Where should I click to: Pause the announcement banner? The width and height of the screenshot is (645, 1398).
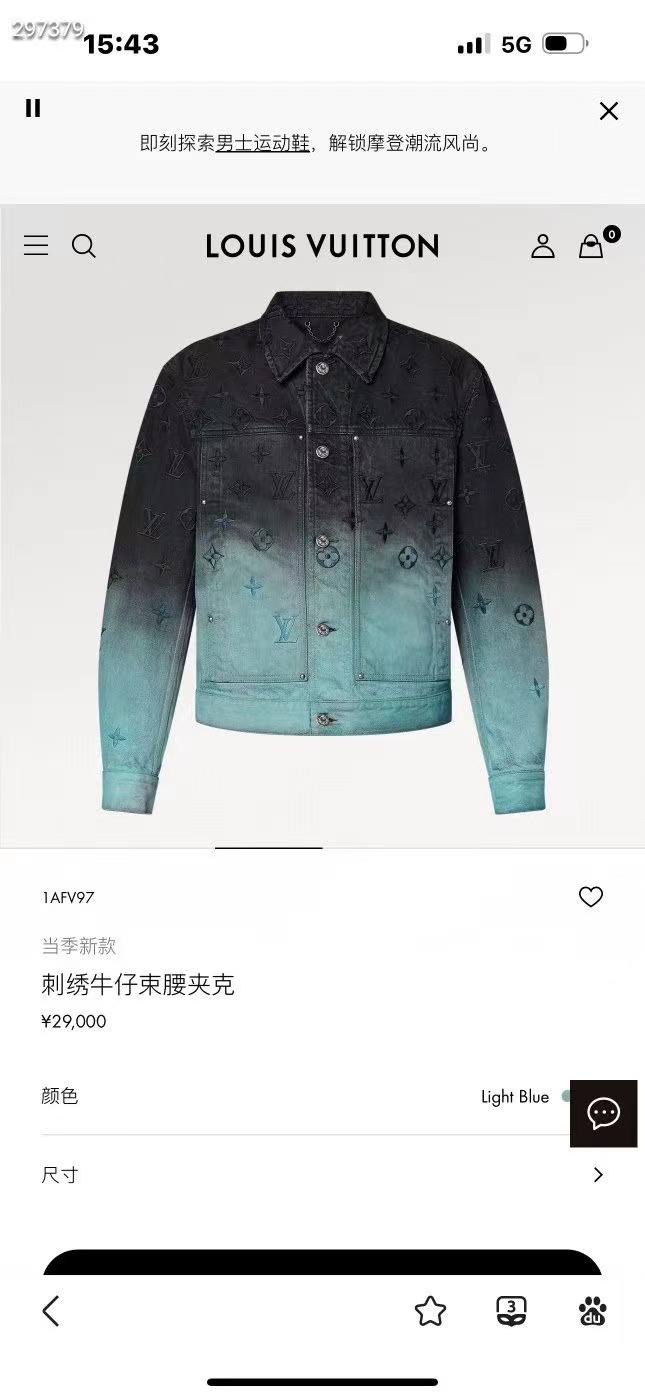point(33,108)
